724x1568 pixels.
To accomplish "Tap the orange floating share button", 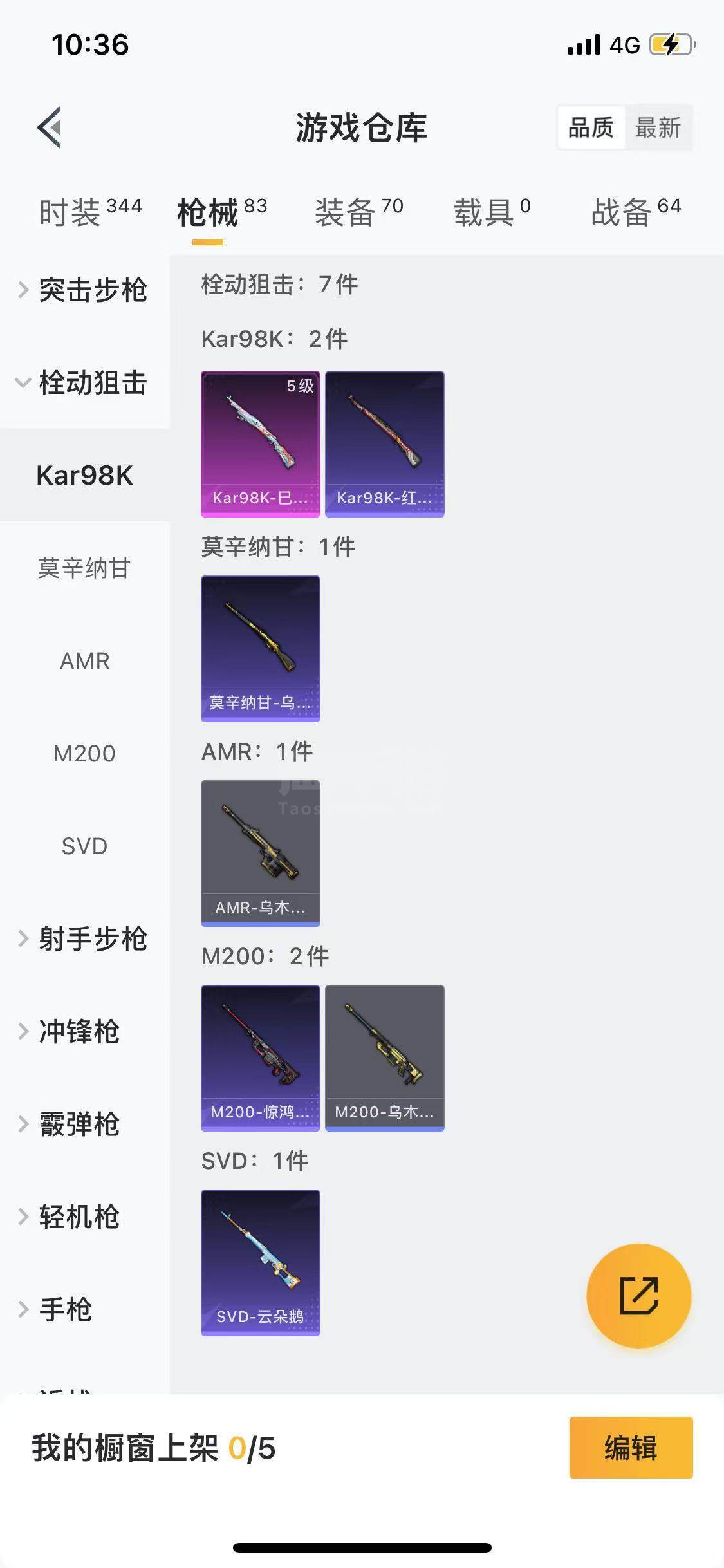I will click(638, 1296).
